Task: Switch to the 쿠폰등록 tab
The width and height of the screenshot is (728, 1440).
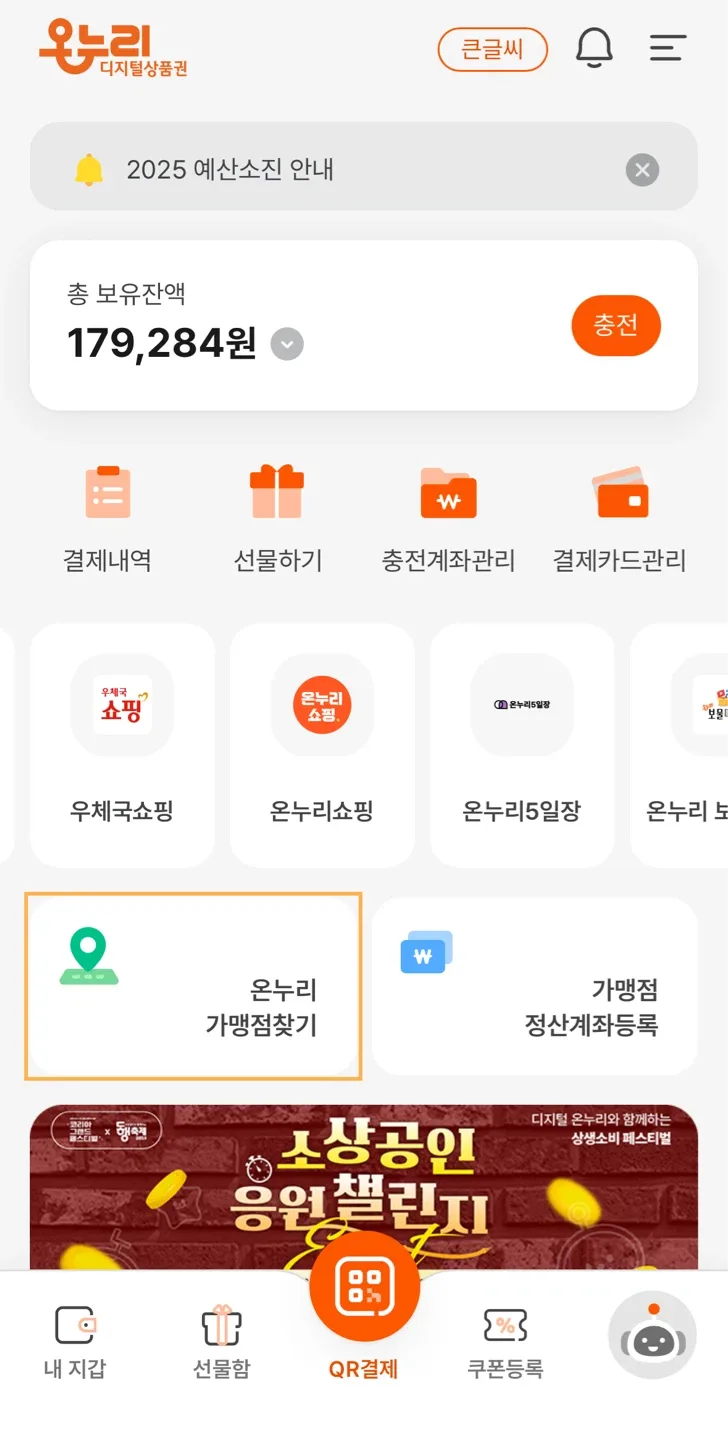Action: pos(505,1343)
